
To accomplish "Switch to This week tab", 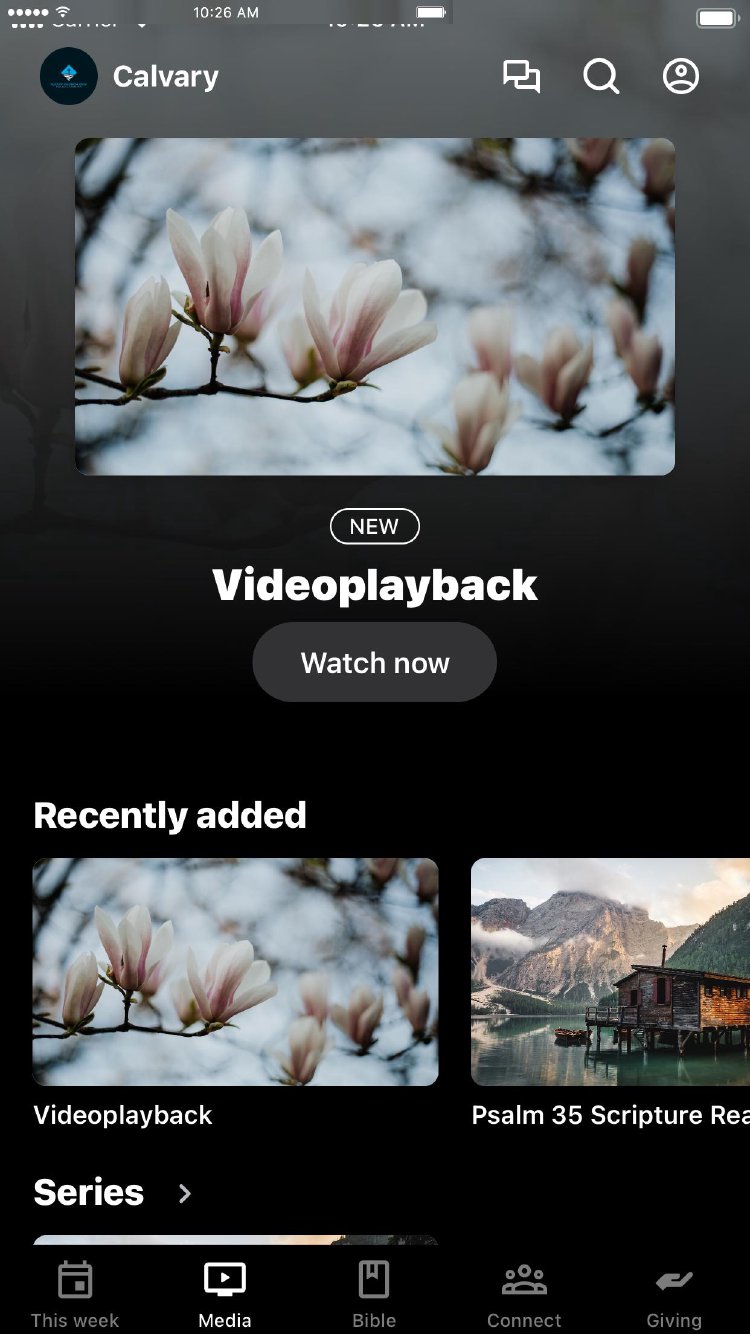I will click(75, 1294).
